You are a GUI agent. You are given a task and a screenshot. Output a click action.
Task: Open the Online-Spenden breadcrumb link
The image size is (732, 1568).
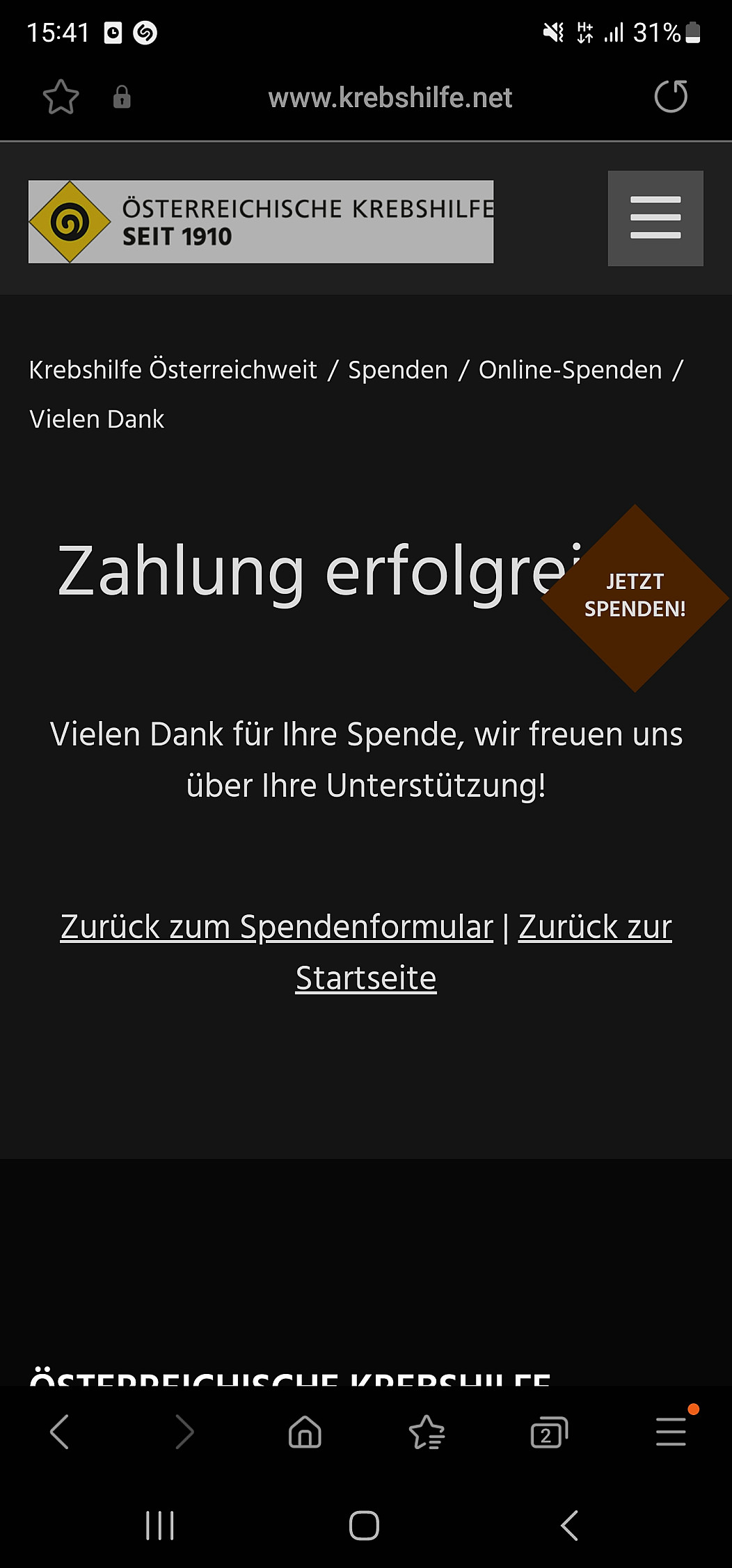570,370
